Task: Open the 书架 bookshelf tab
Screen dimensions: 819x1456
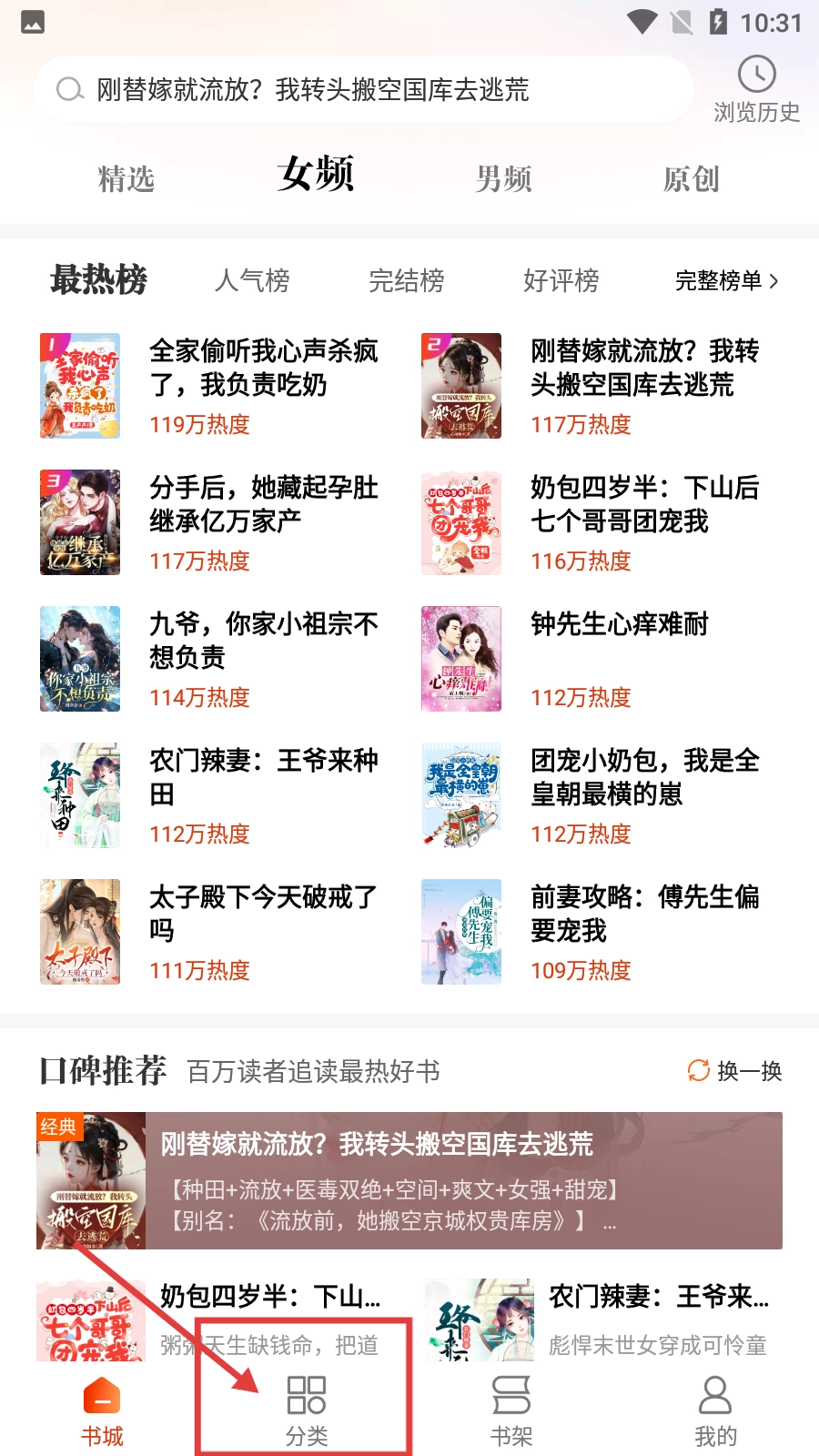Action: (511, 1410)
